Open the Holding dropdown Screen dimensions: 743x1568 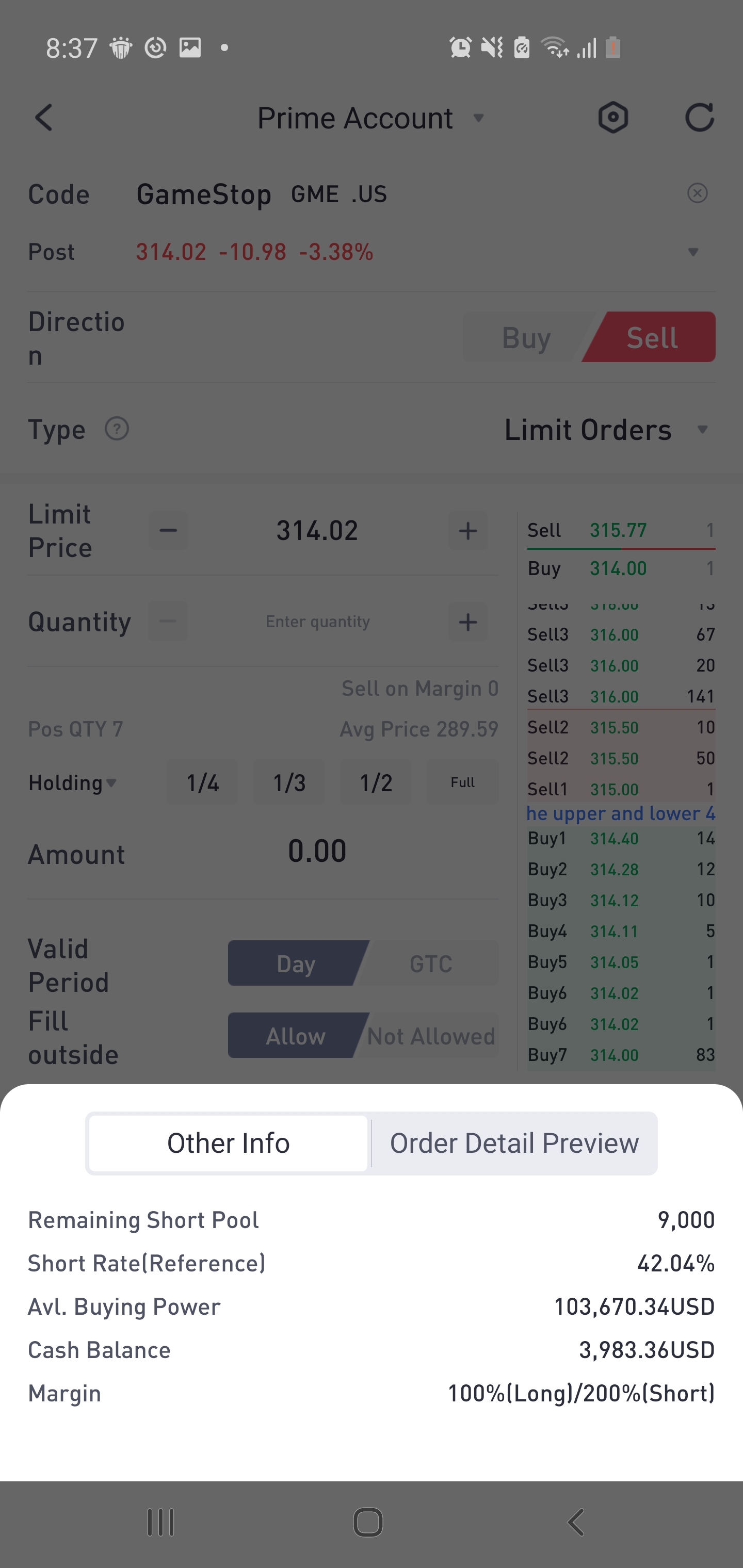pyautogui.click(x=72, y=783)
